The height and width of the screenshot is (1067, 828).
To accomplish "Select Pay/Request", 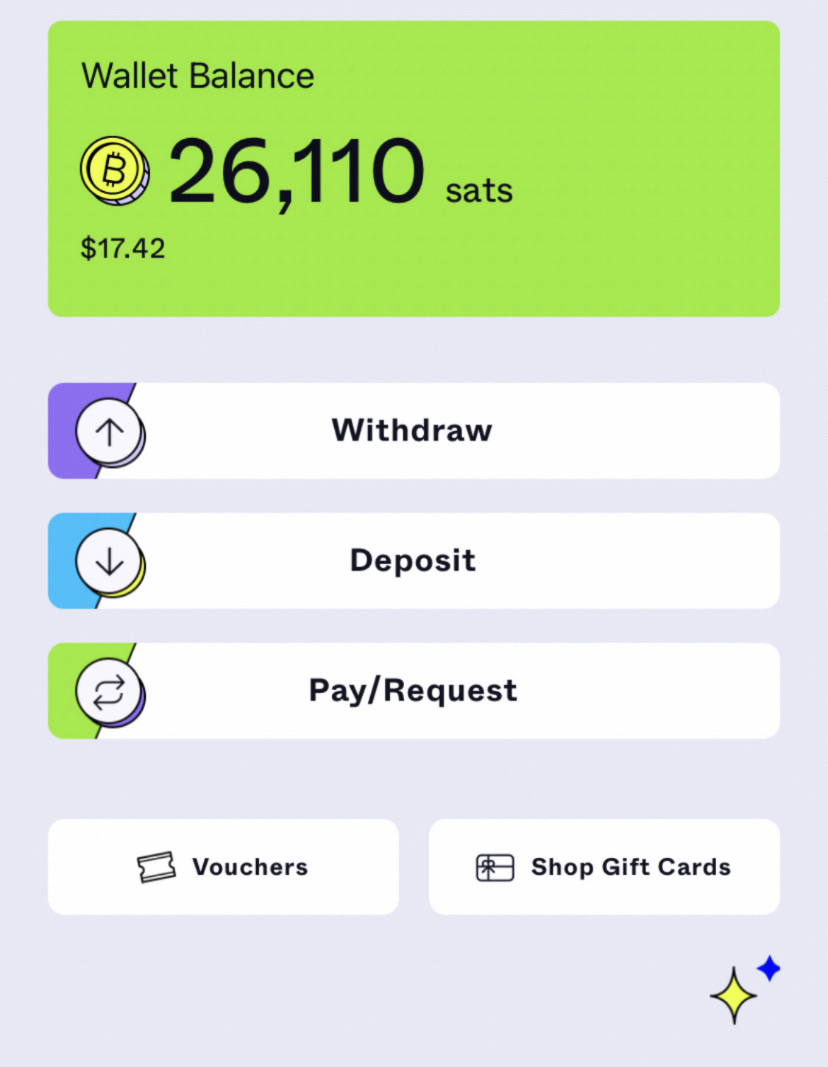I will click(x=413, y=691).
